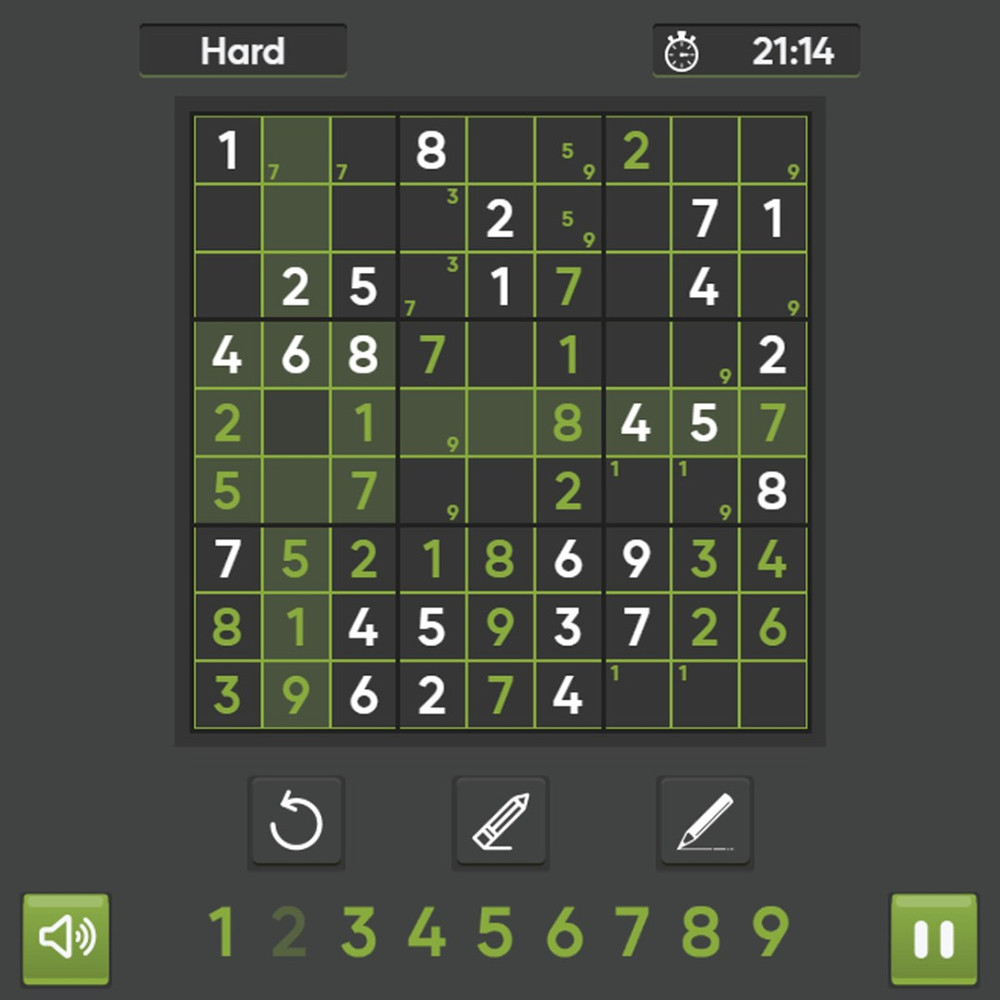Select number 5 from the number row
The width and height of the screenshot is (1000, 1000).
click(x=494, y=932)
